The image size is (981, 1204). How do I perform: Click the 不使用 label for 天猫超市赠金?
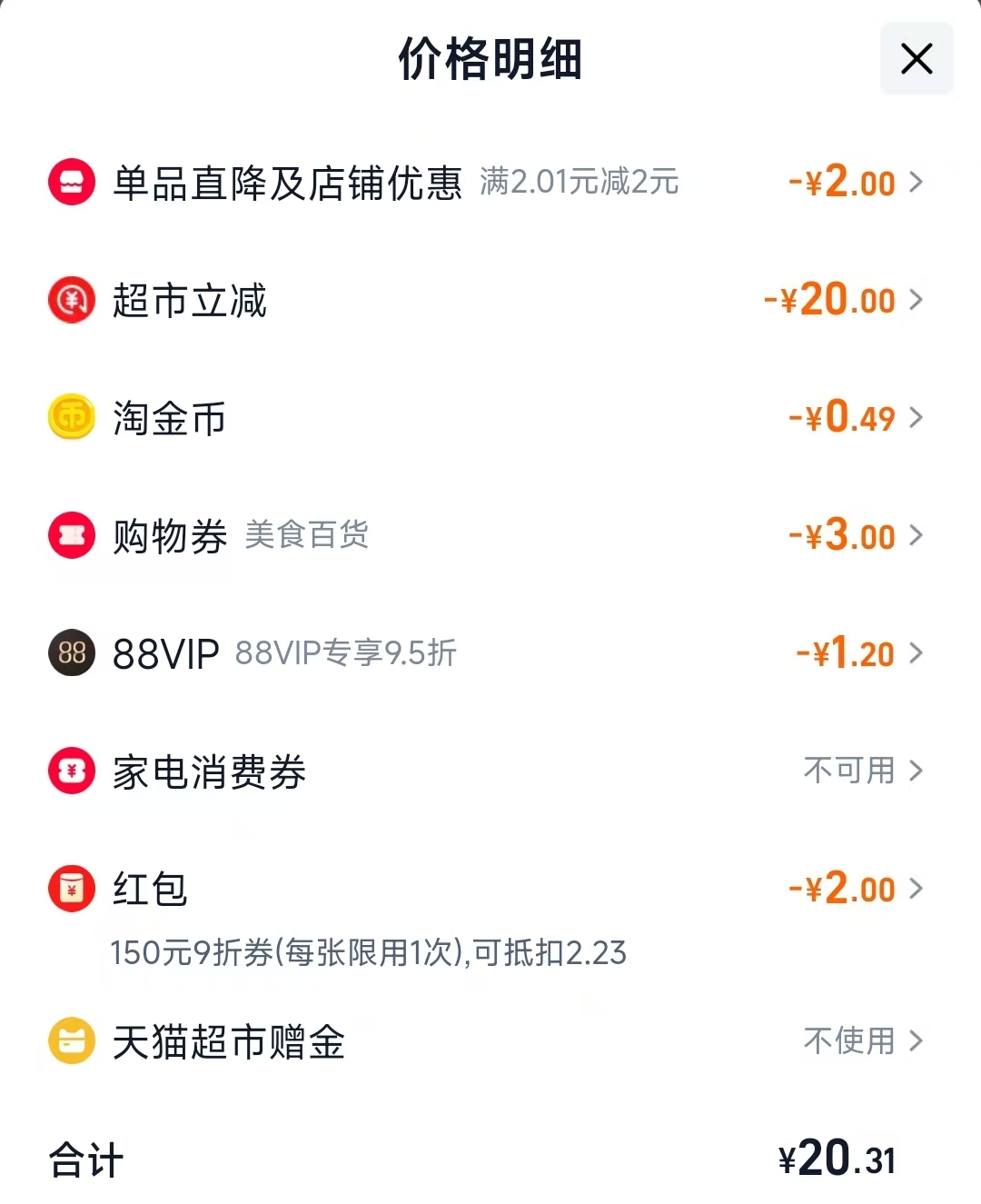(x=849, y=1041)
